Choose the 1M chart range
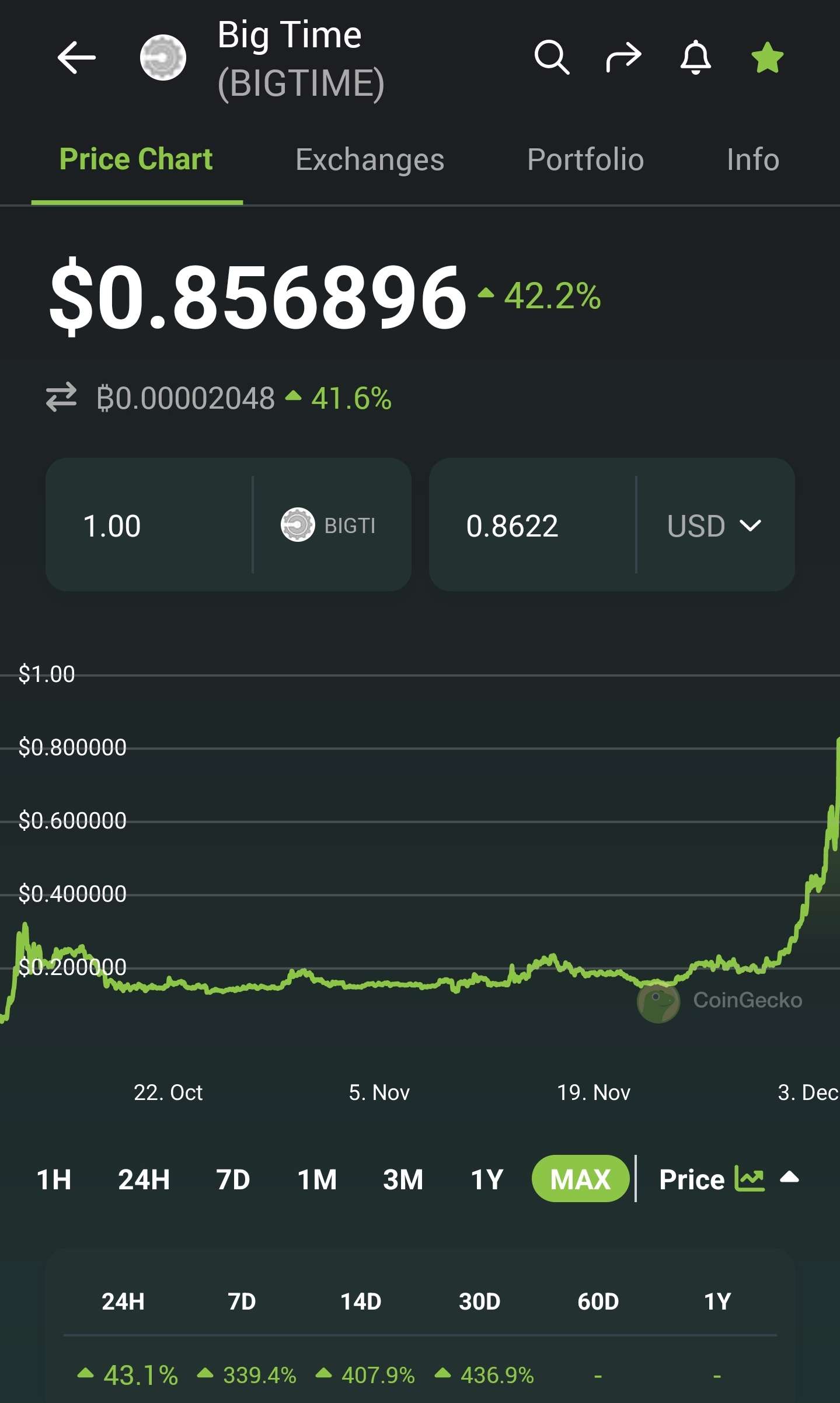The width and height of the screenshot is (840, 1403). click(317, 1179)
